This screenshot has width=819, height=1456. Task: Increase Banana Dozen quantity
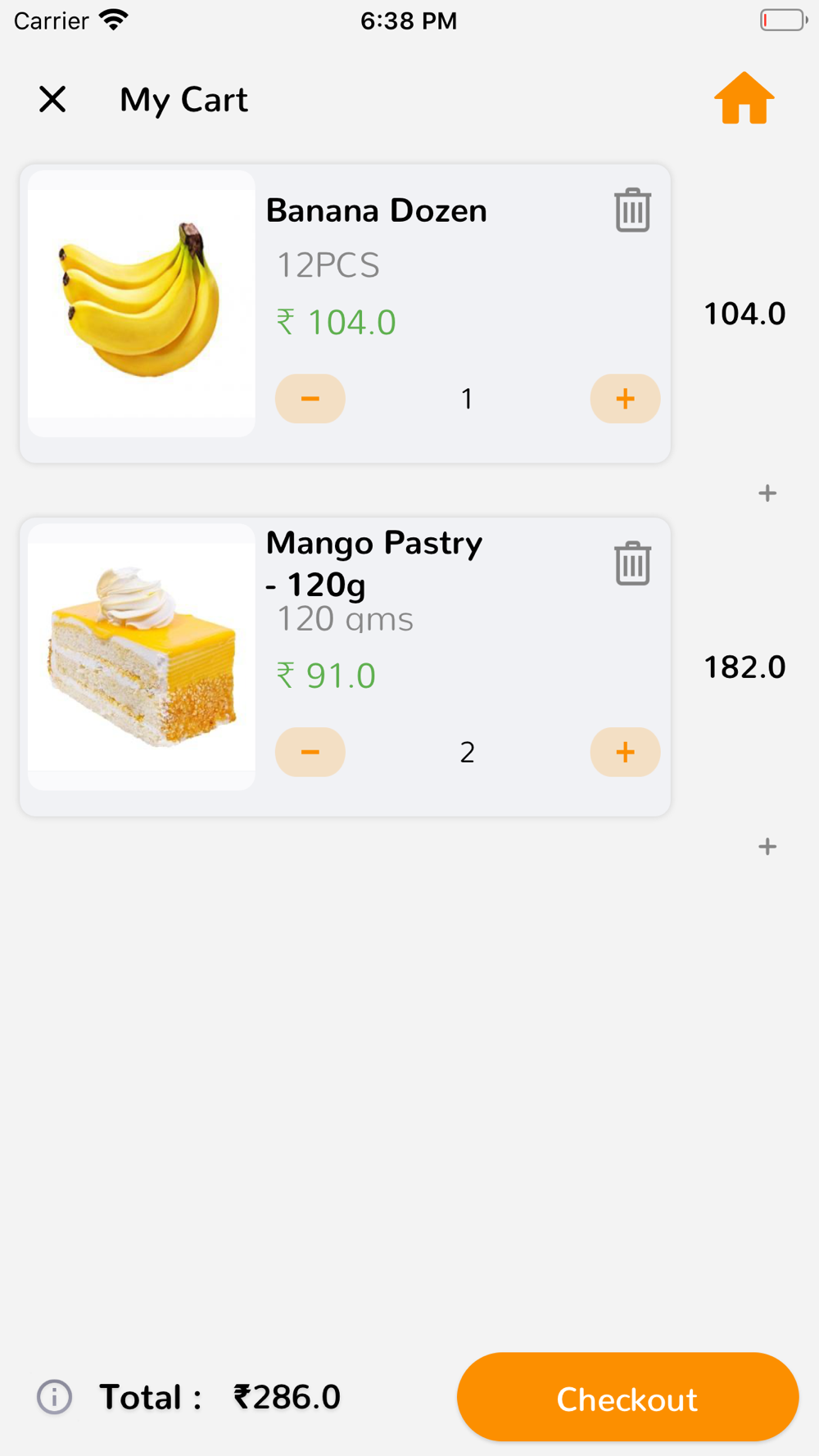625,399
